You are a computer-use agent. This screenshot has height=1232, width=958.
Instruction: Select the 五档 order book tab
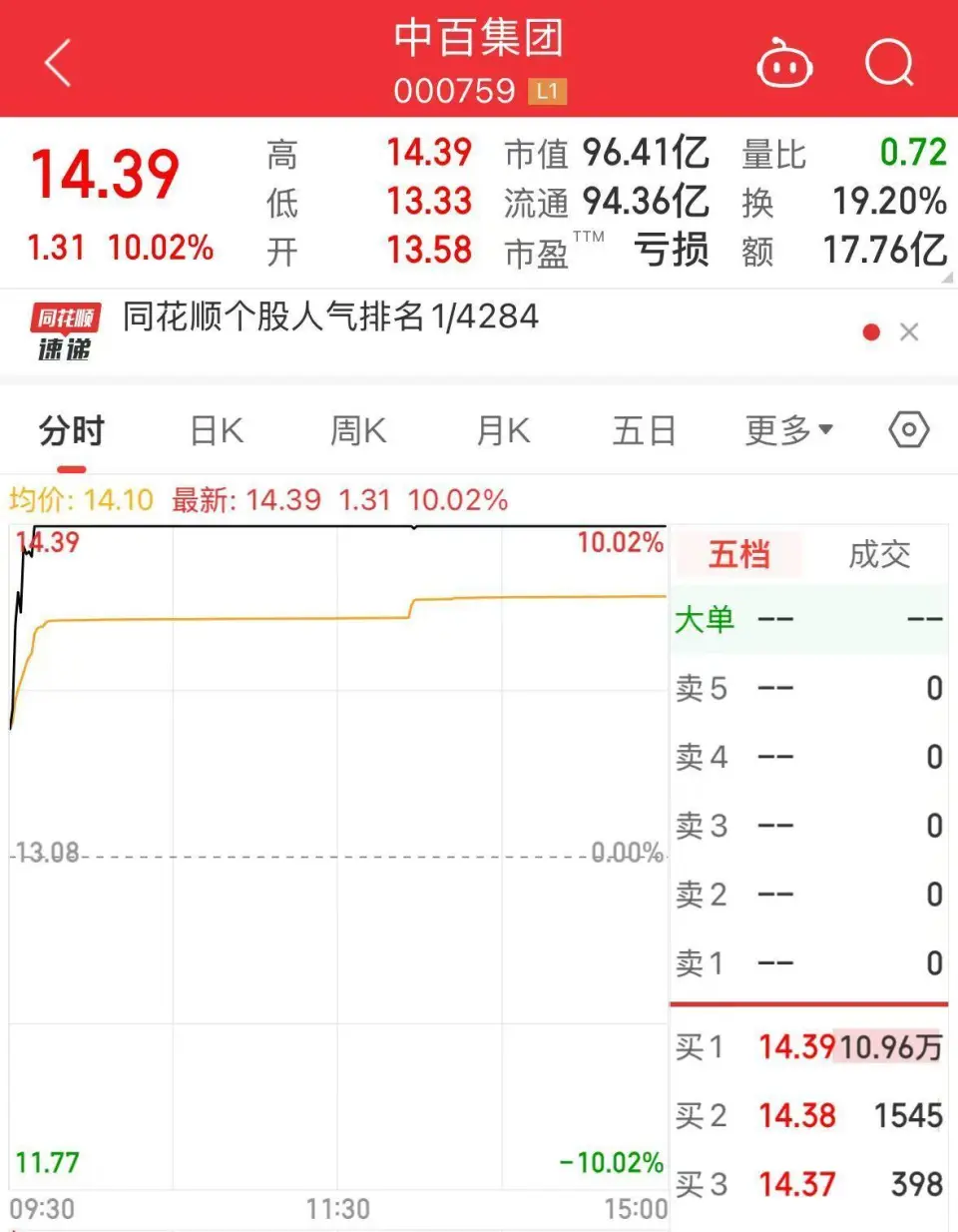pos(738,554)
